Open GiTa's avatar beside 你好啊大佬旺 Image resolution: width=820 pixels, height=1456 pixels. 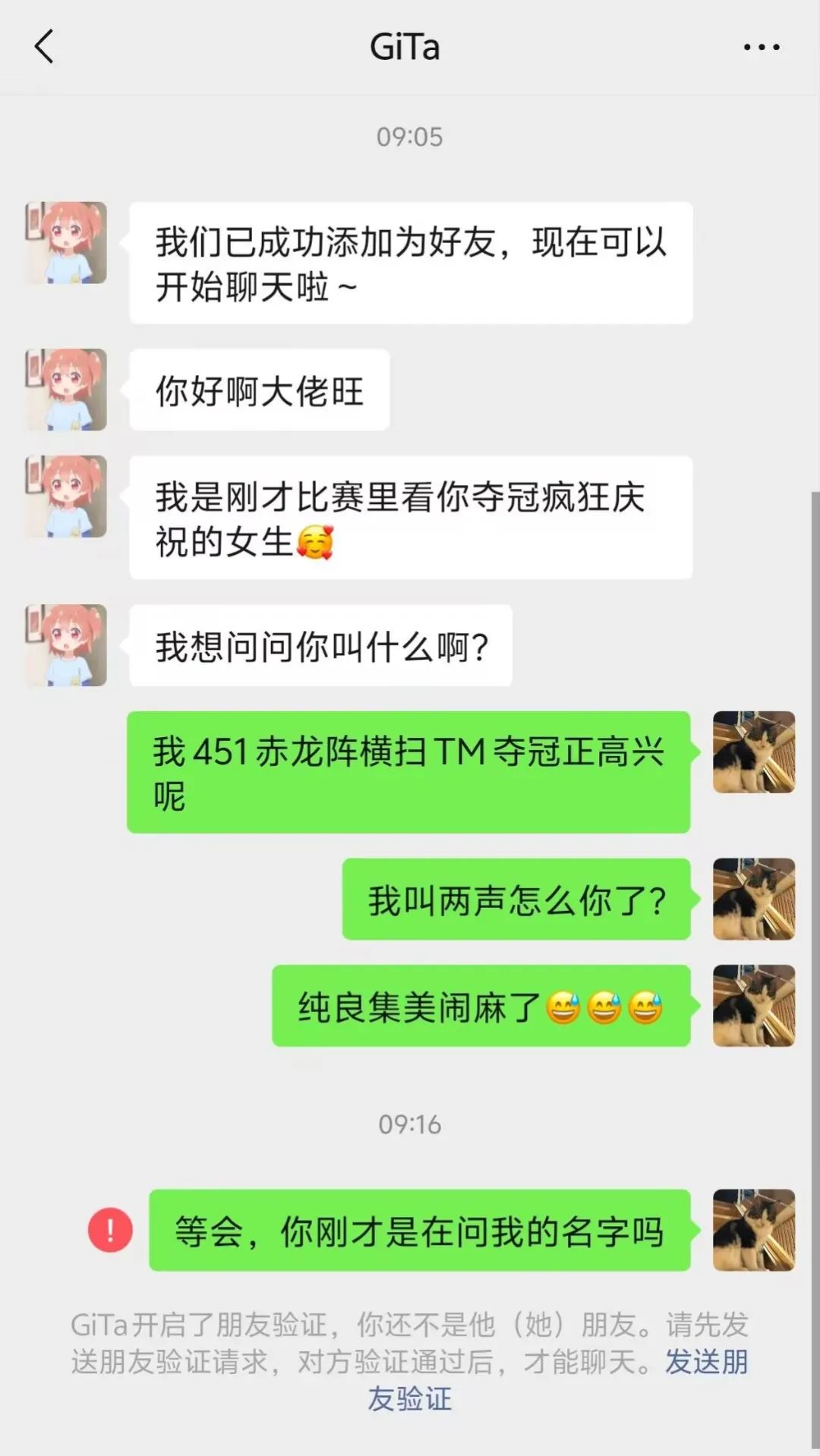(x=66, y=389)
